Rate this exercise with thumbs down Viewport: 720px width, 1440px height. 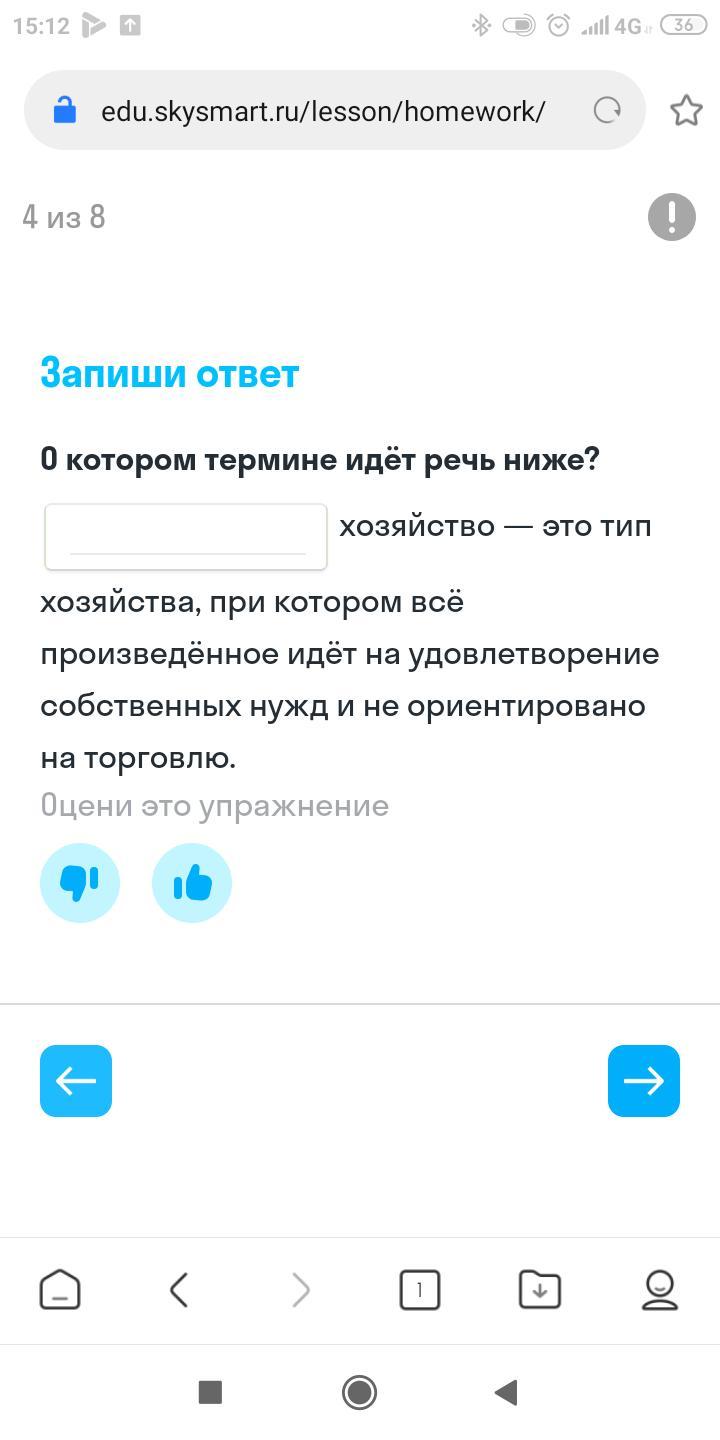click(80, 883)
